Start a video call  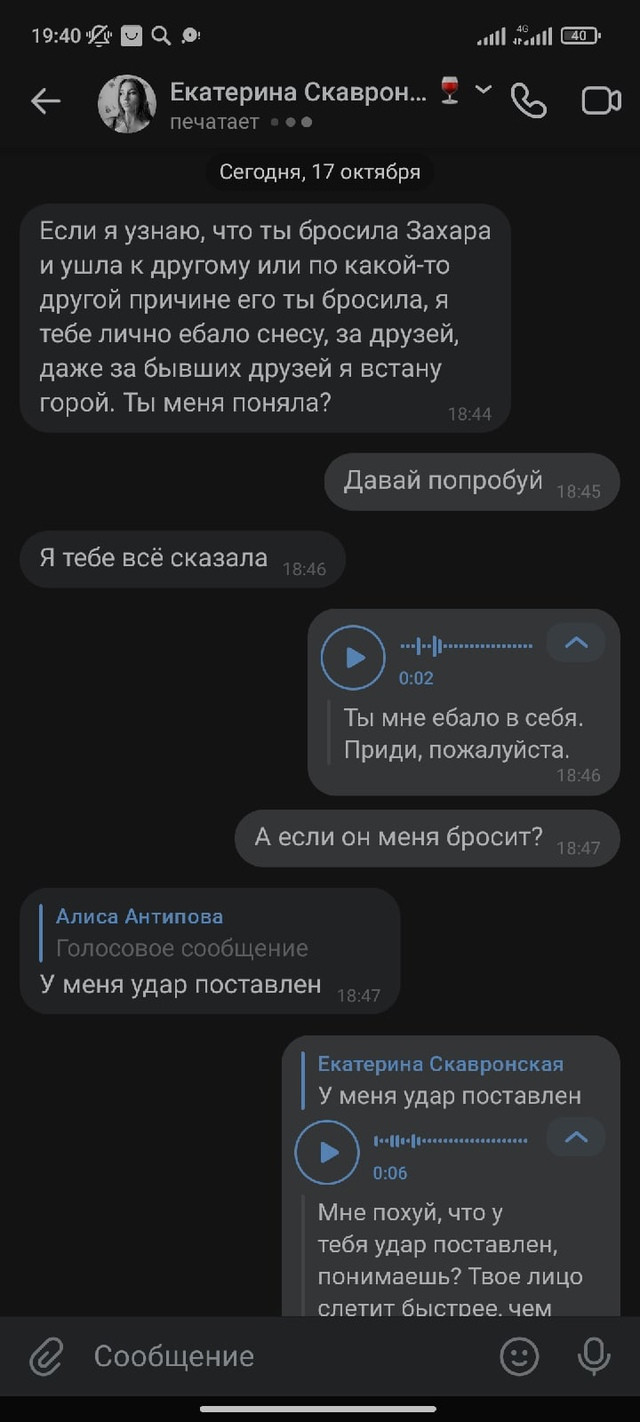point(601,101)
